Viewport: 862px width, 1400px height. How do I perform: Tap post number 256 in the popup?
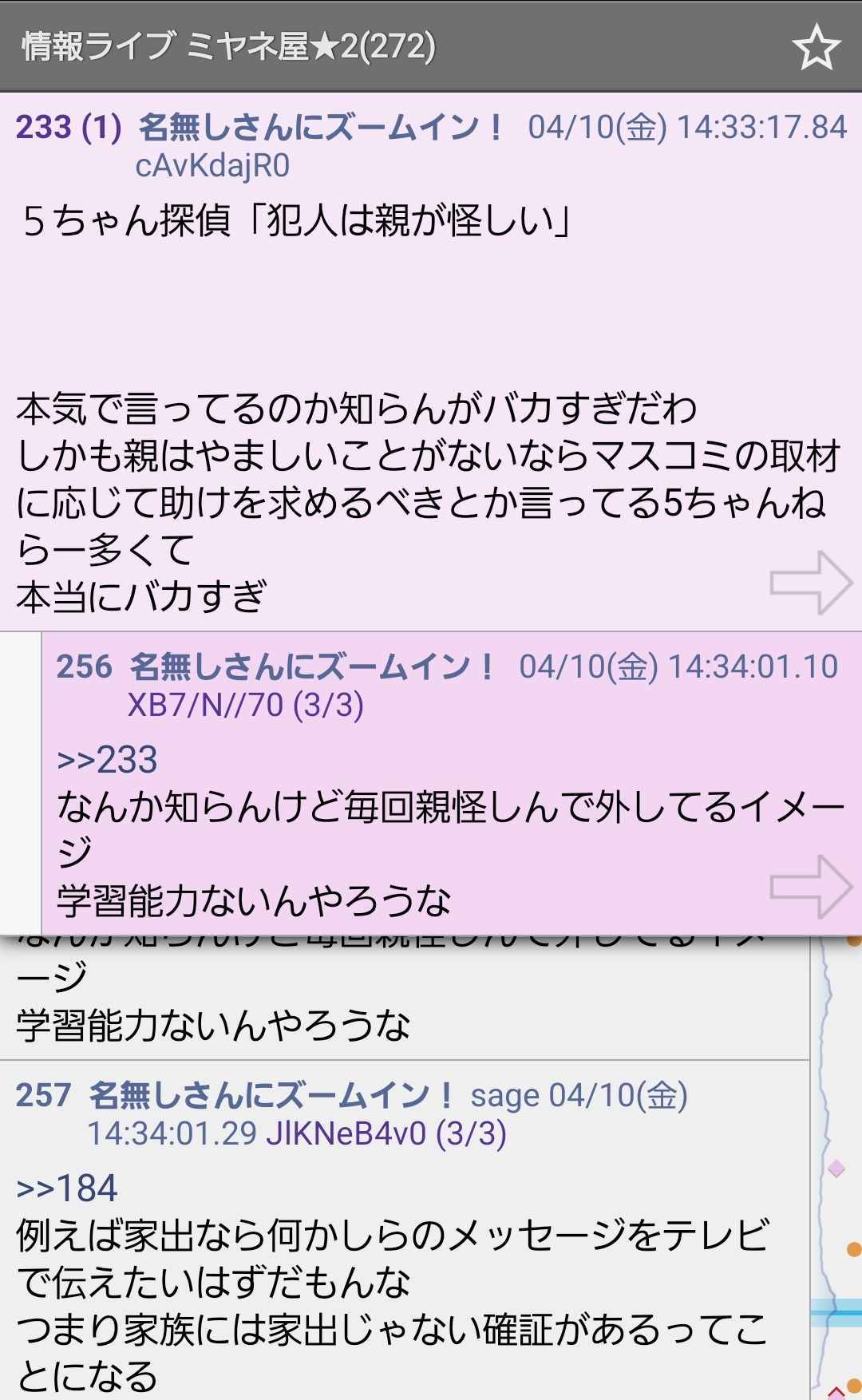84,667
